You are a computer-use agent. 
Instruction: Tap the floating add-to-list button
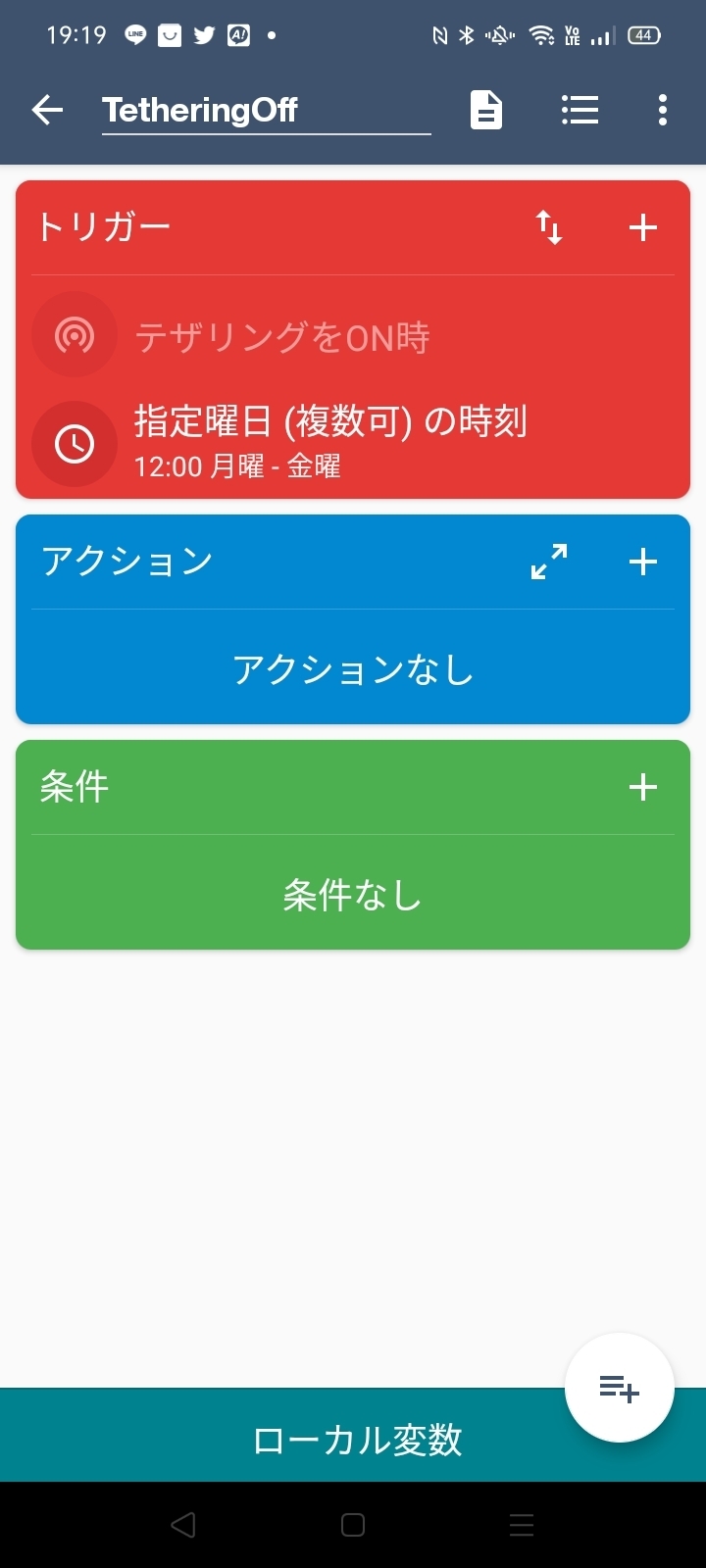(x=620, y=1388)
